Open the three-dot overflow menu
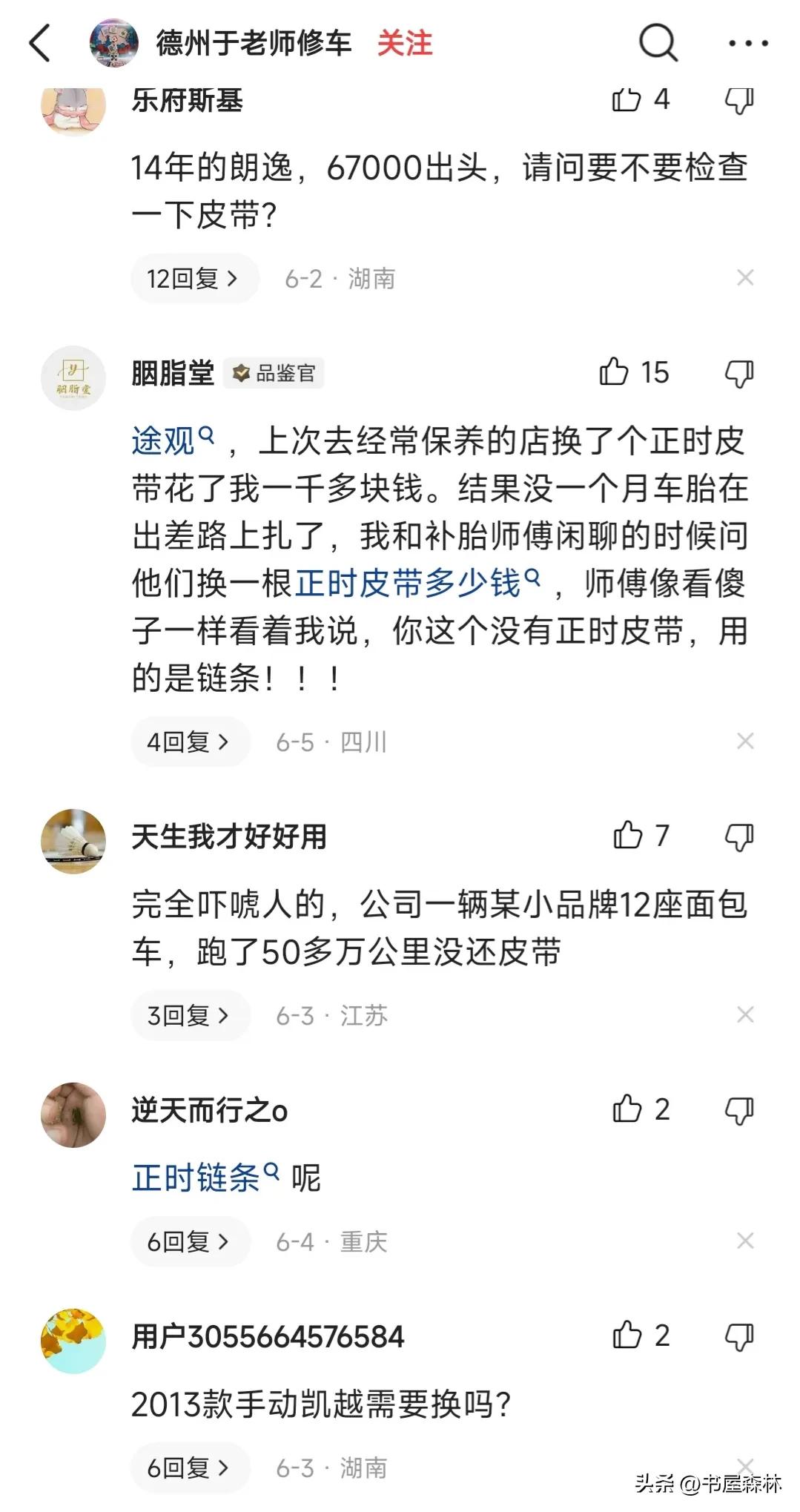The height and width of the screenshot is (1512, 800). (747, 43)
